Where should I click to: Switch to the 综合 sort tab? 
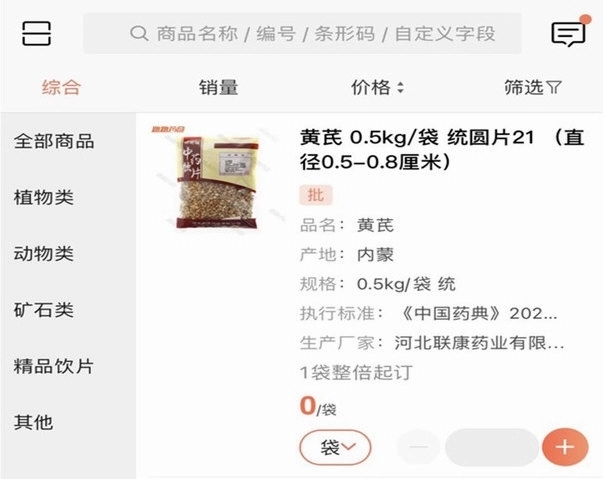coord(61,87)
